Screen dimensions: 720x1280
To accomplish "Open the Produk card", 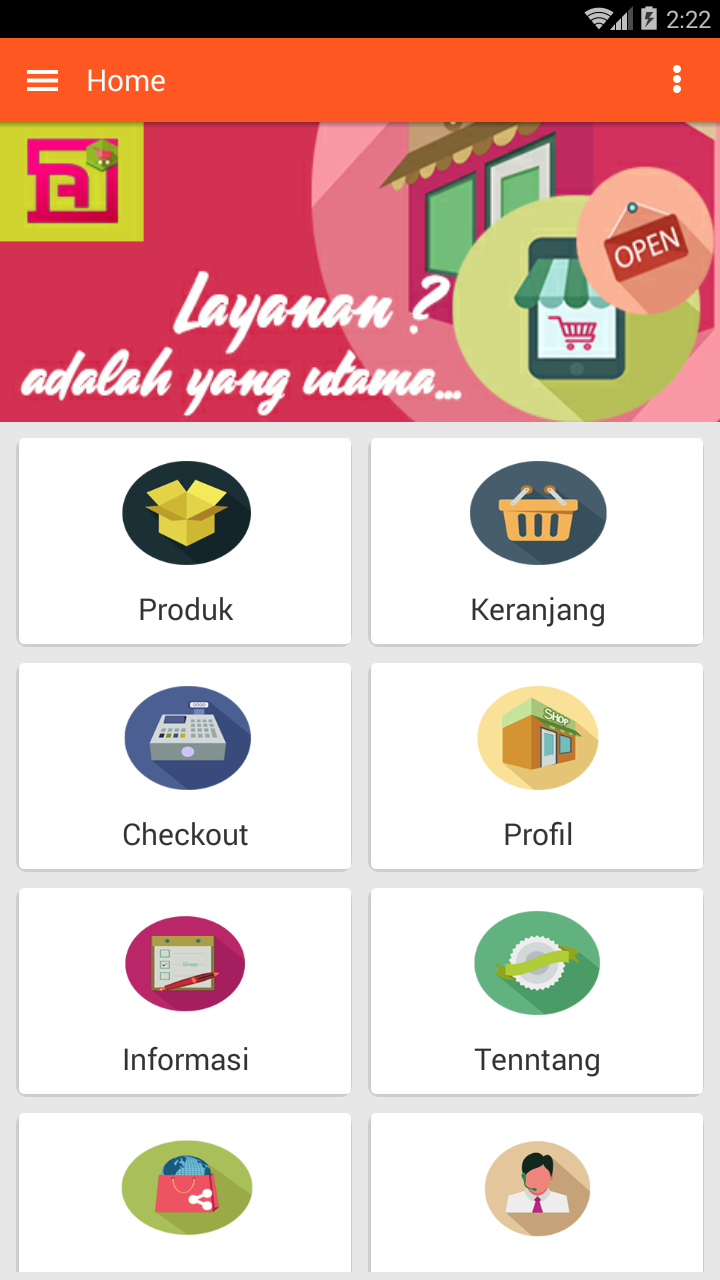I will (185, 541).
